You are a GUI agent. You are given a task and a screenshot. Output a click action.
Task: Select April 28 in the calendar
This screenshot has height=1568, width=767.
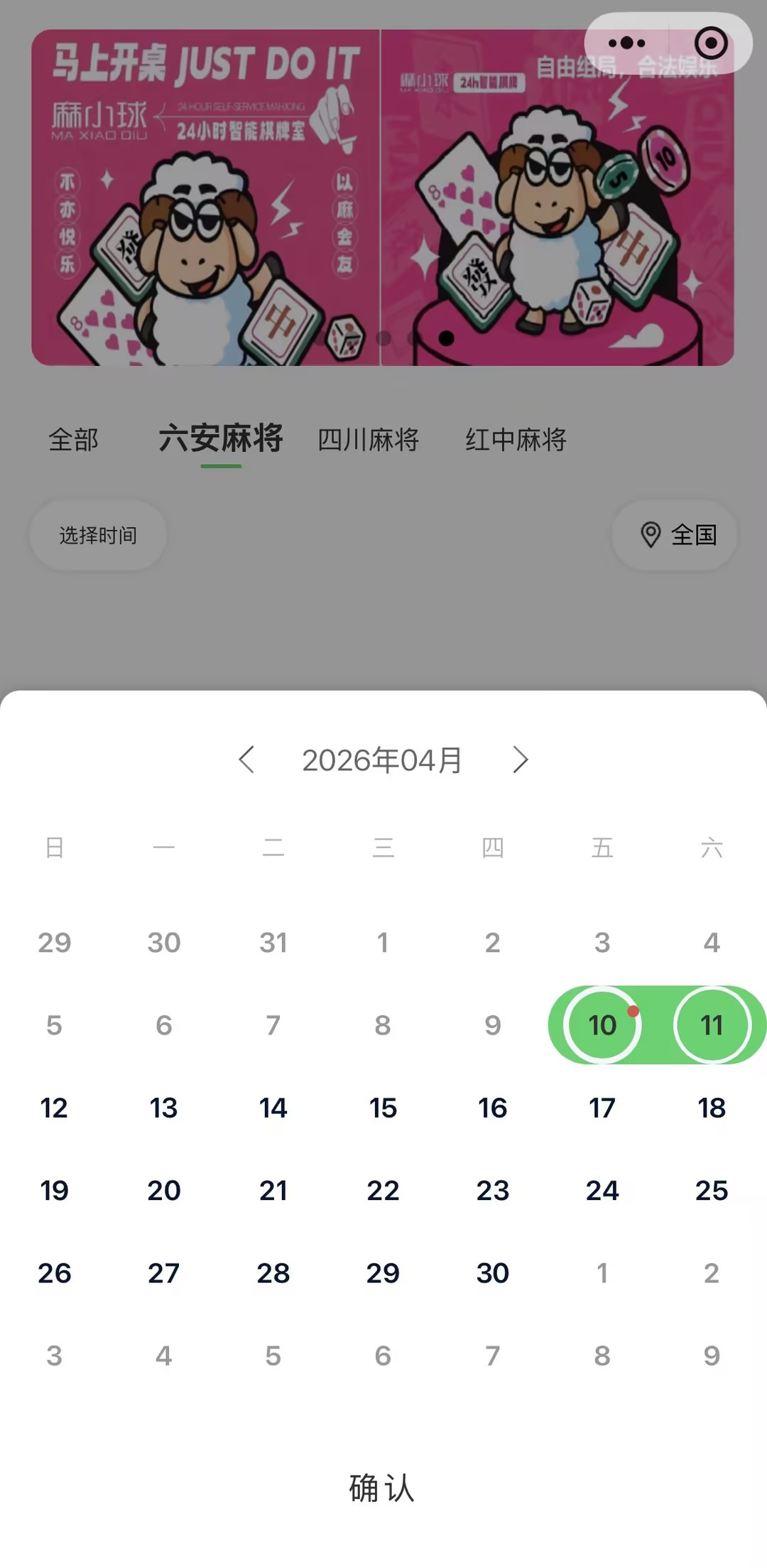273,1273
